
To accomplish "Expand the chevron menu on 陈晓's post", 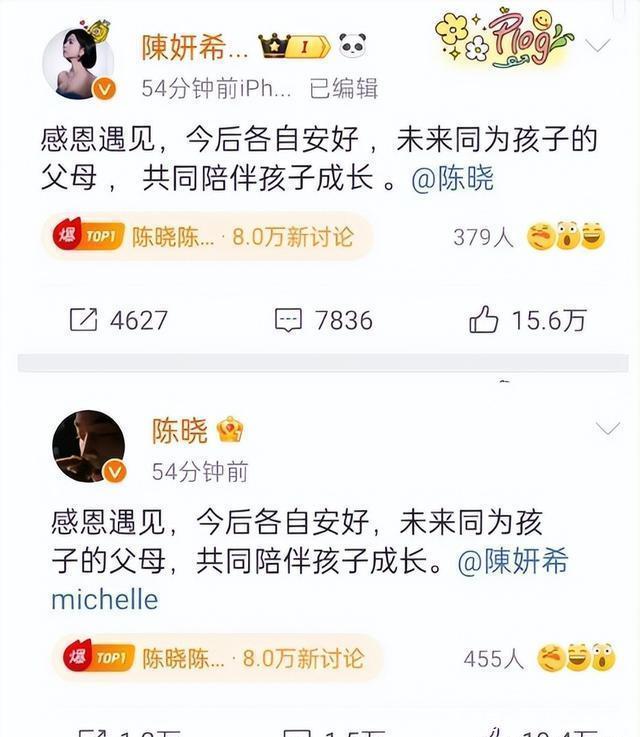I will coord(607,429).
